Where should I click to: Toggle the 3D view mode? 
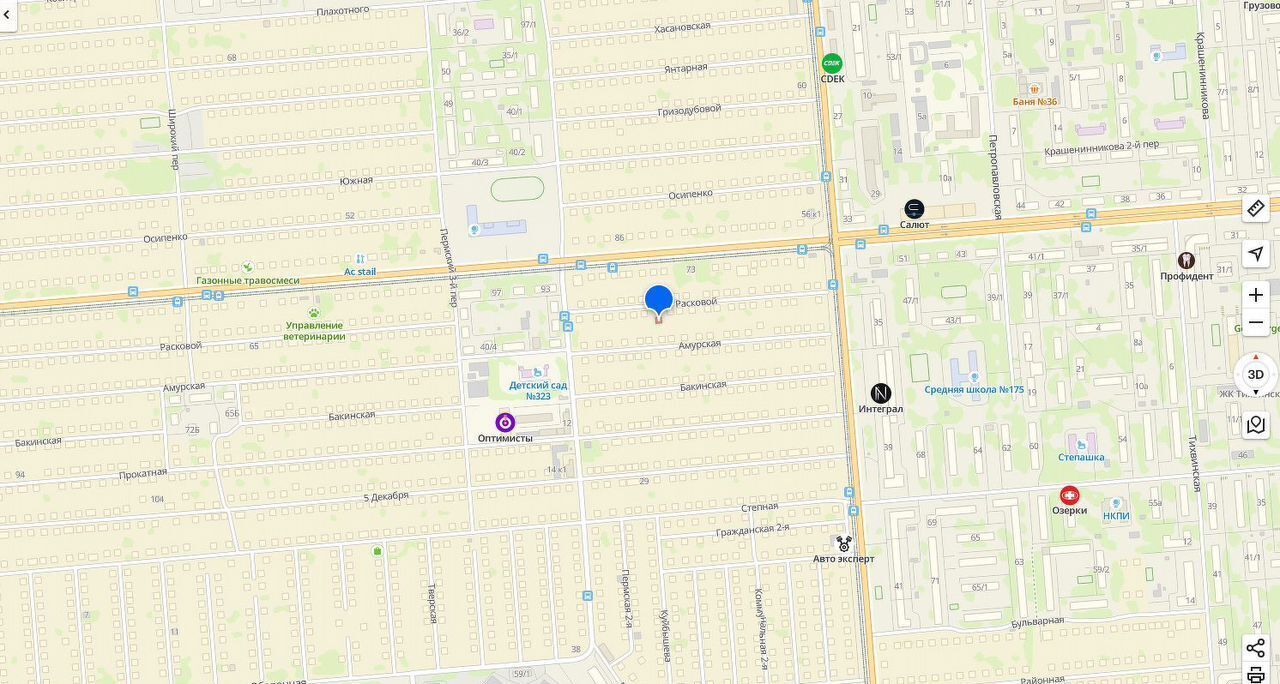[x=1256, y=374]
